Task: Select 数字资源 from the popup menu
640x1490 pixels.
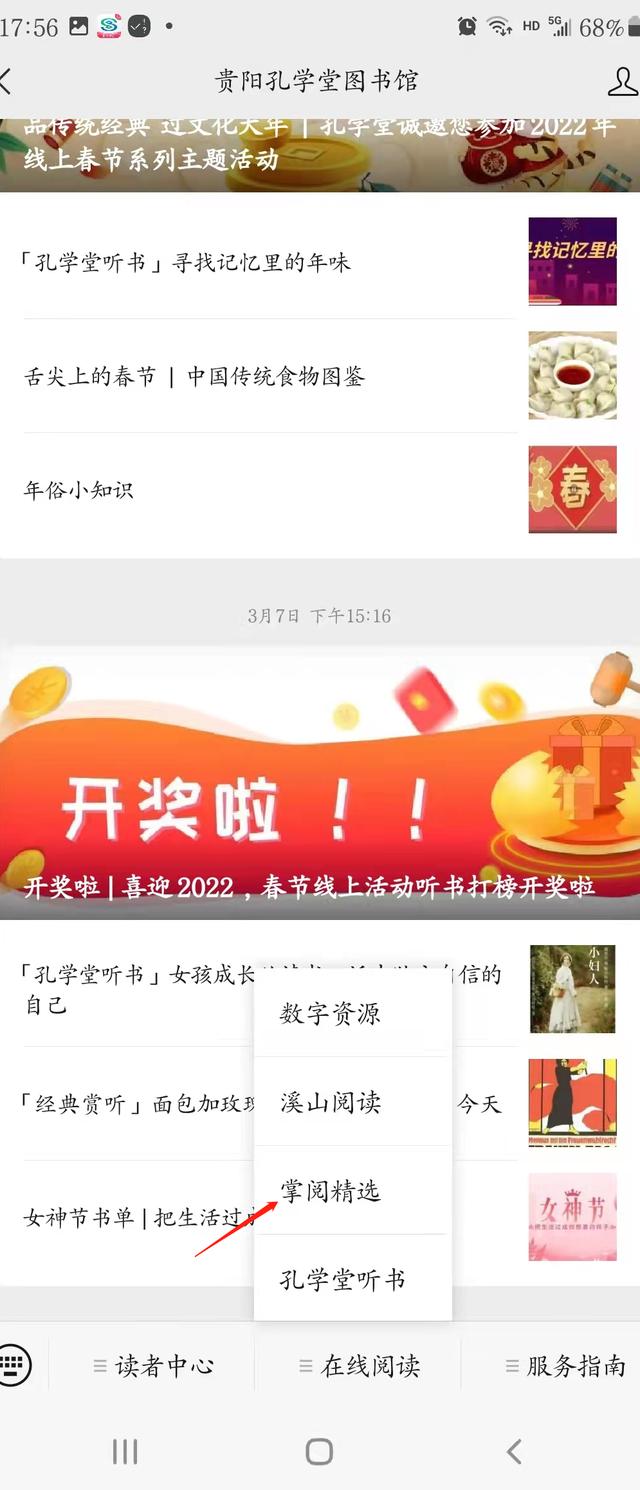Action: coord(331,1013)
